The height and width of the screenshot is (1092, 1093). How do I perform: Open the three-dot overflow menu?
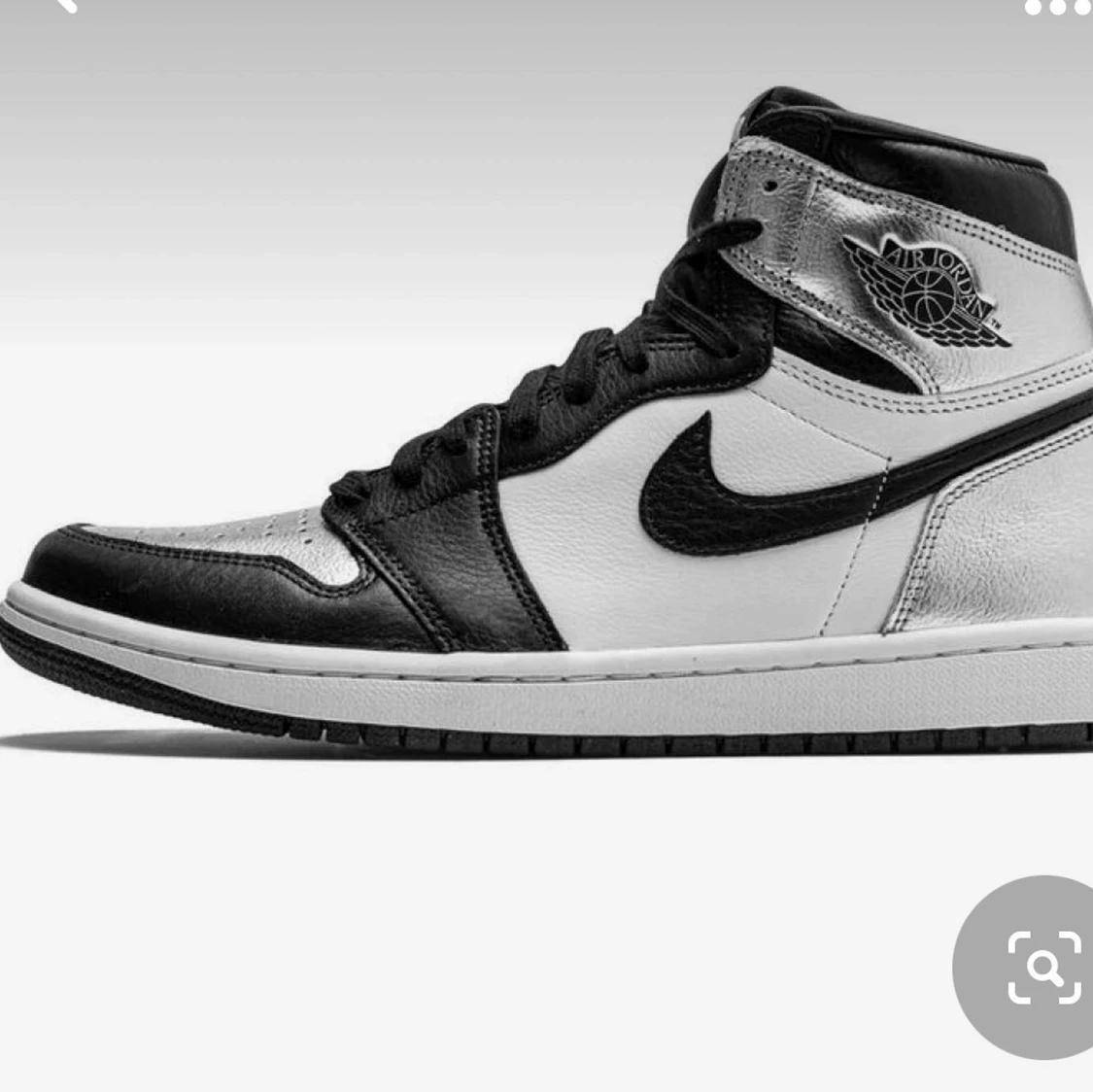1057,7
